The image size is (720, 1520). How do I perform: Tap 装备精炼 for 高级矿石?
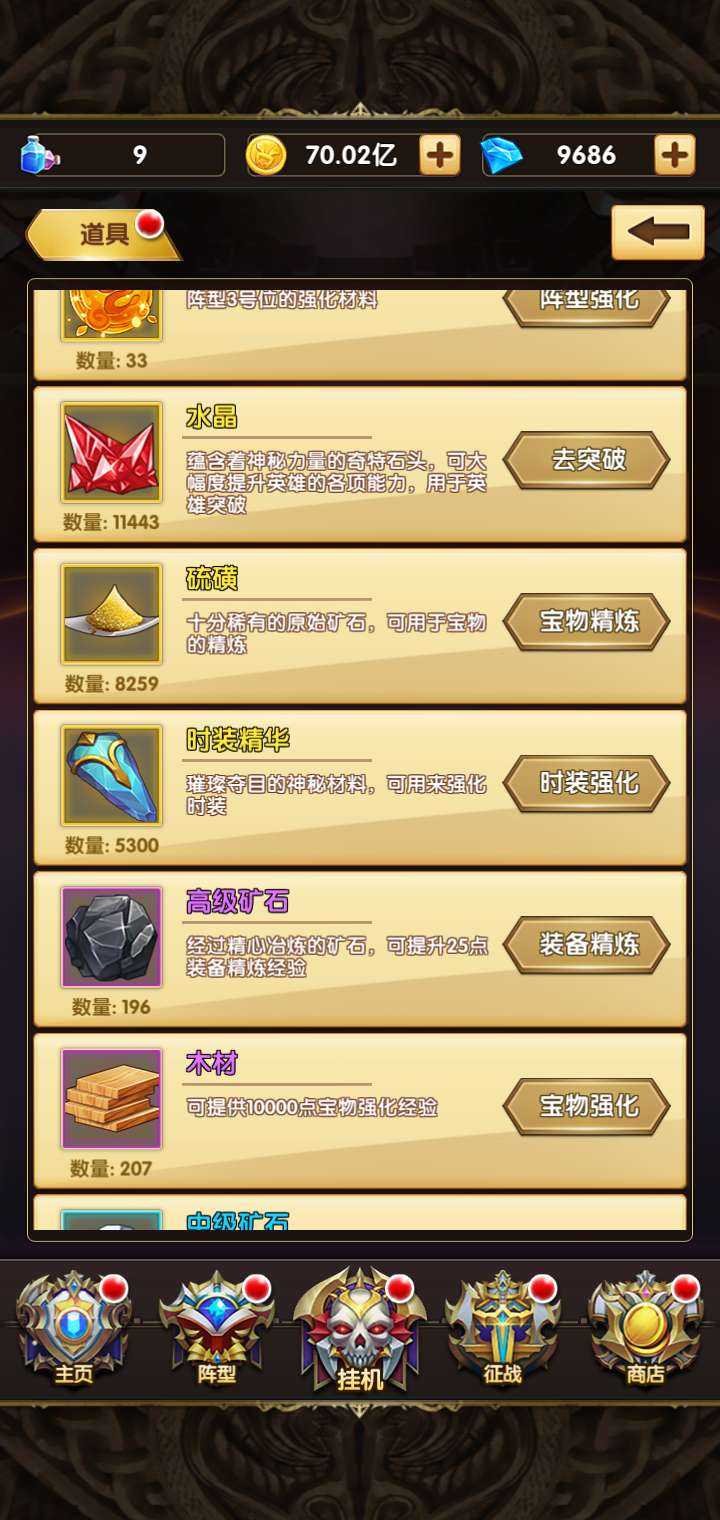587,945
